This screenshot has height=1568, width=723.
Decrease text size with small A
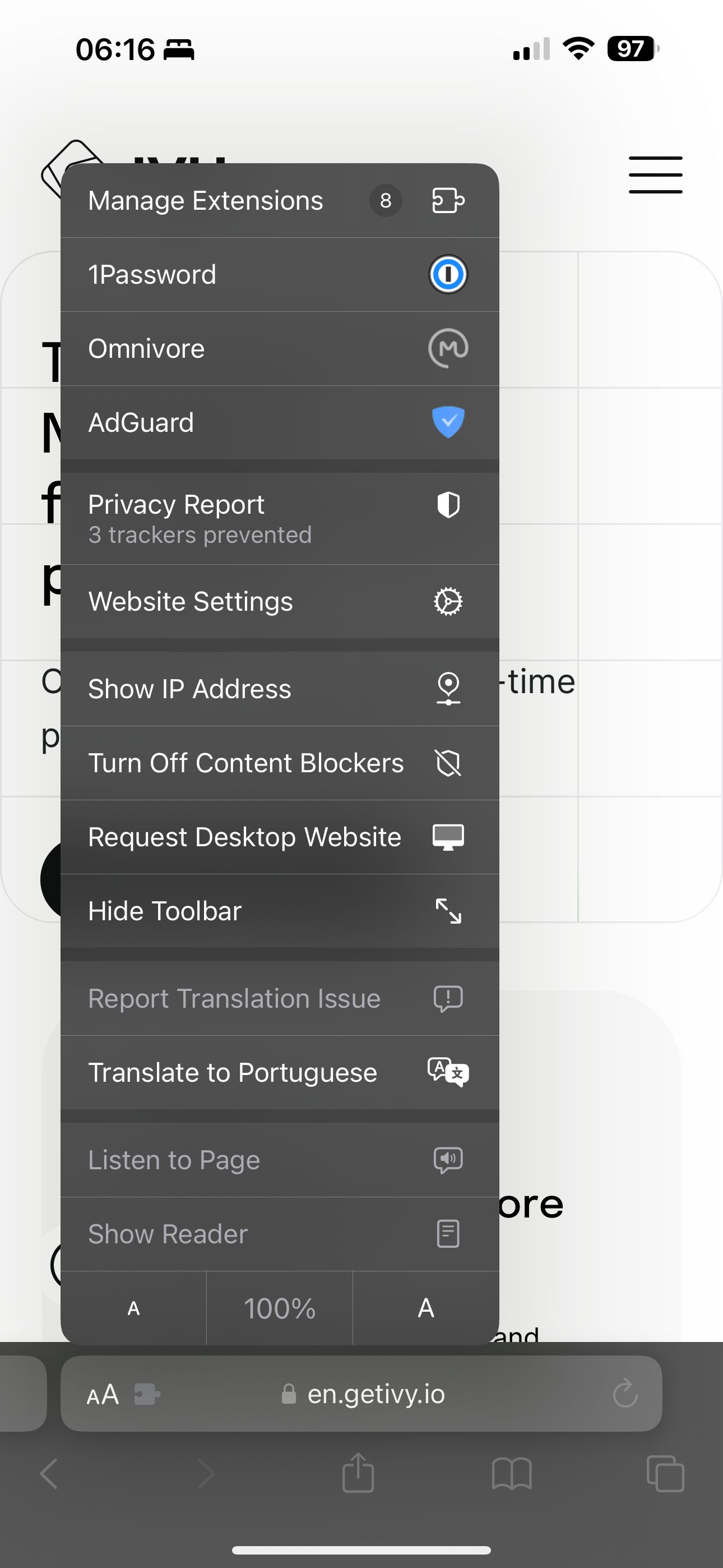[x=134, y=1308]
